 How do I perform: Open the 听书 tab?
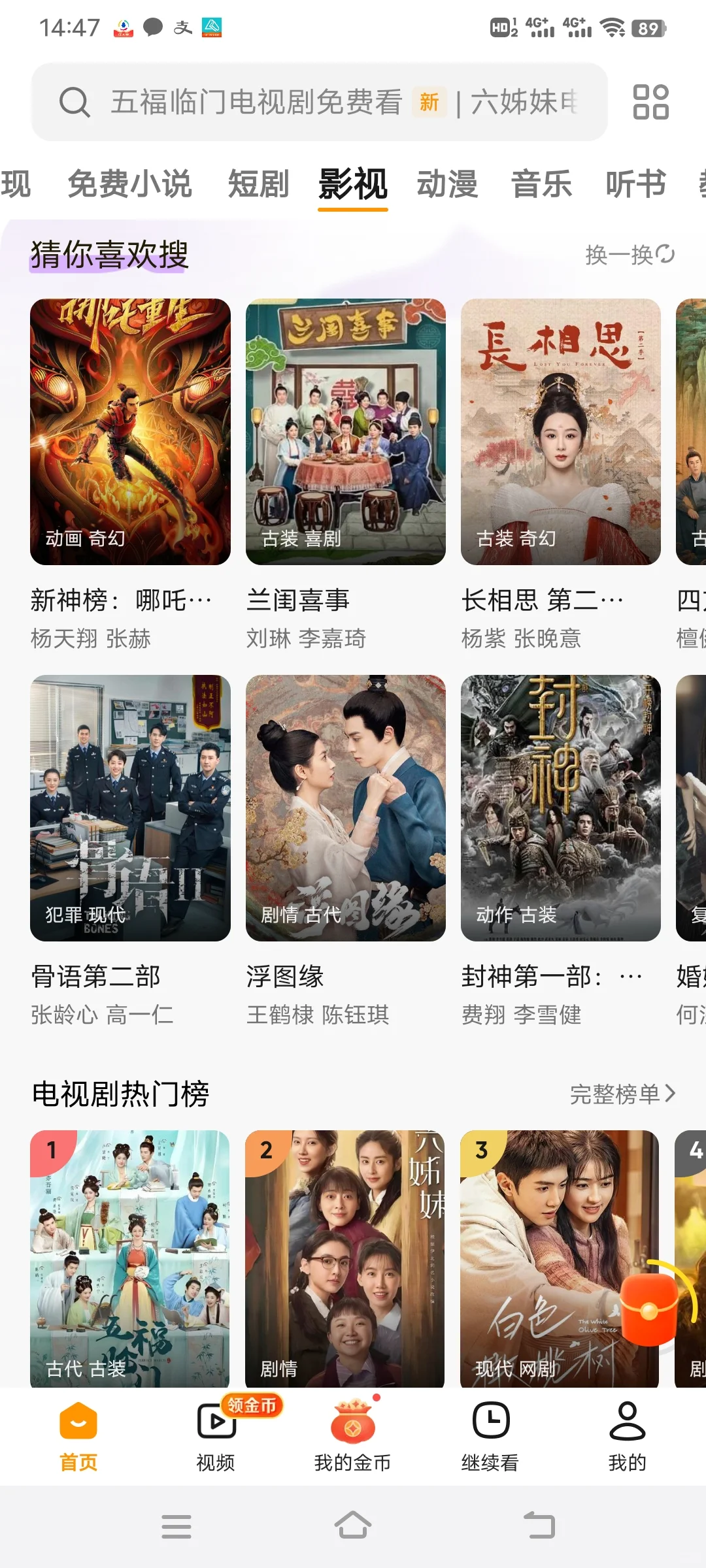point(635,184)
